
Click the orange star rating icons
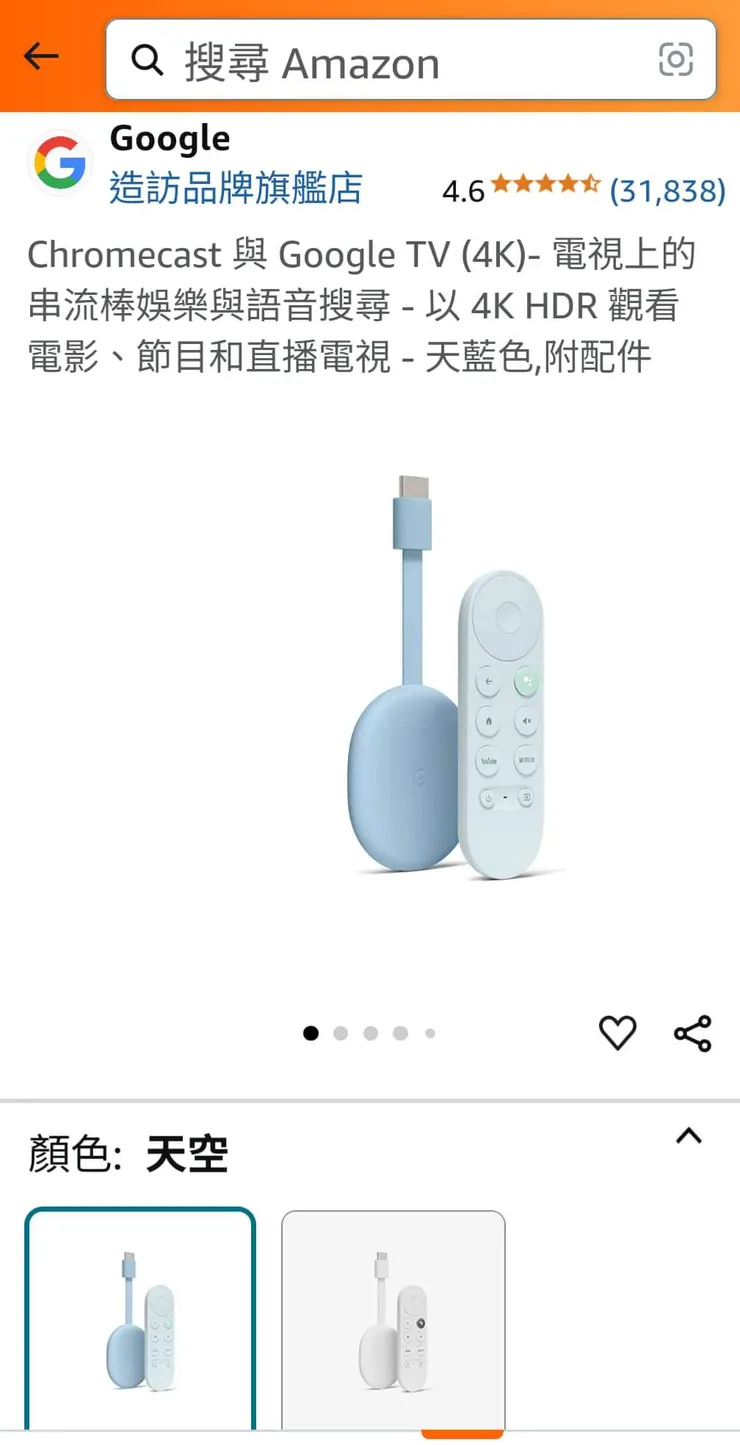[546, 185]
